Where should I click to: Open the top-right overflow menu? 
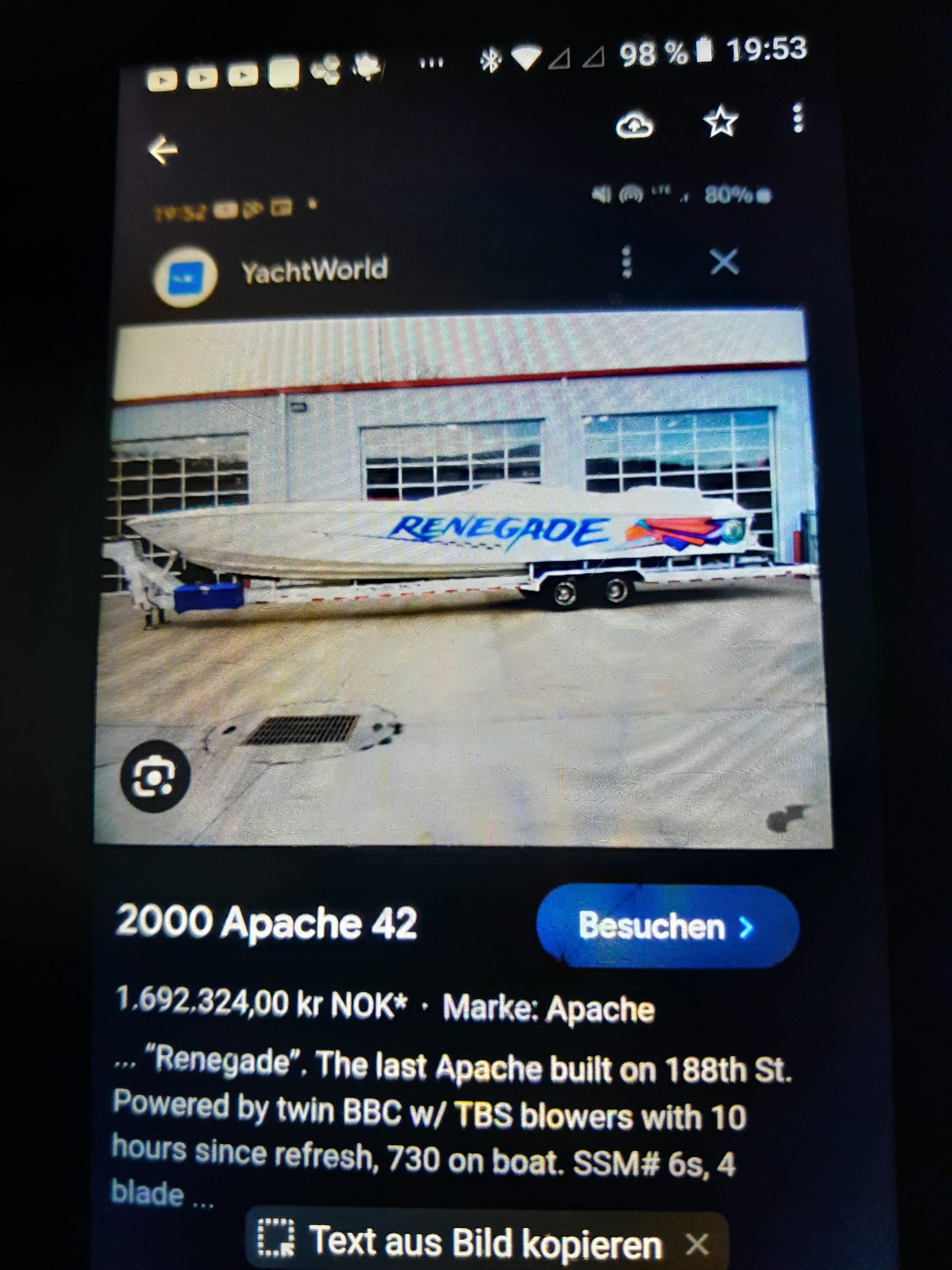point(798,119)
